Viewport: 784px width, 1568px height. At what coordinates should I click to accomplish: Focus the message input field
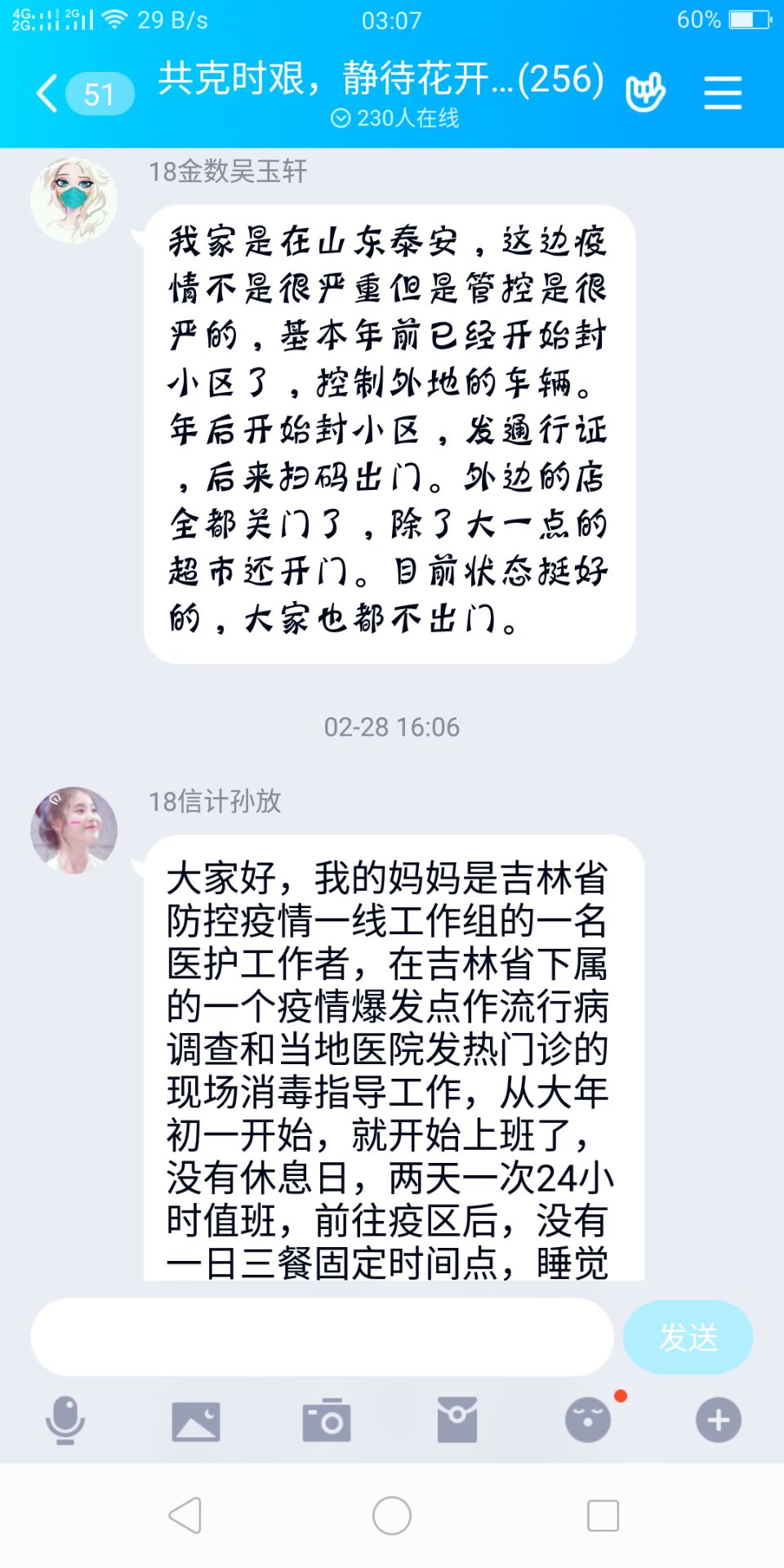click(x=322, y=1337)
